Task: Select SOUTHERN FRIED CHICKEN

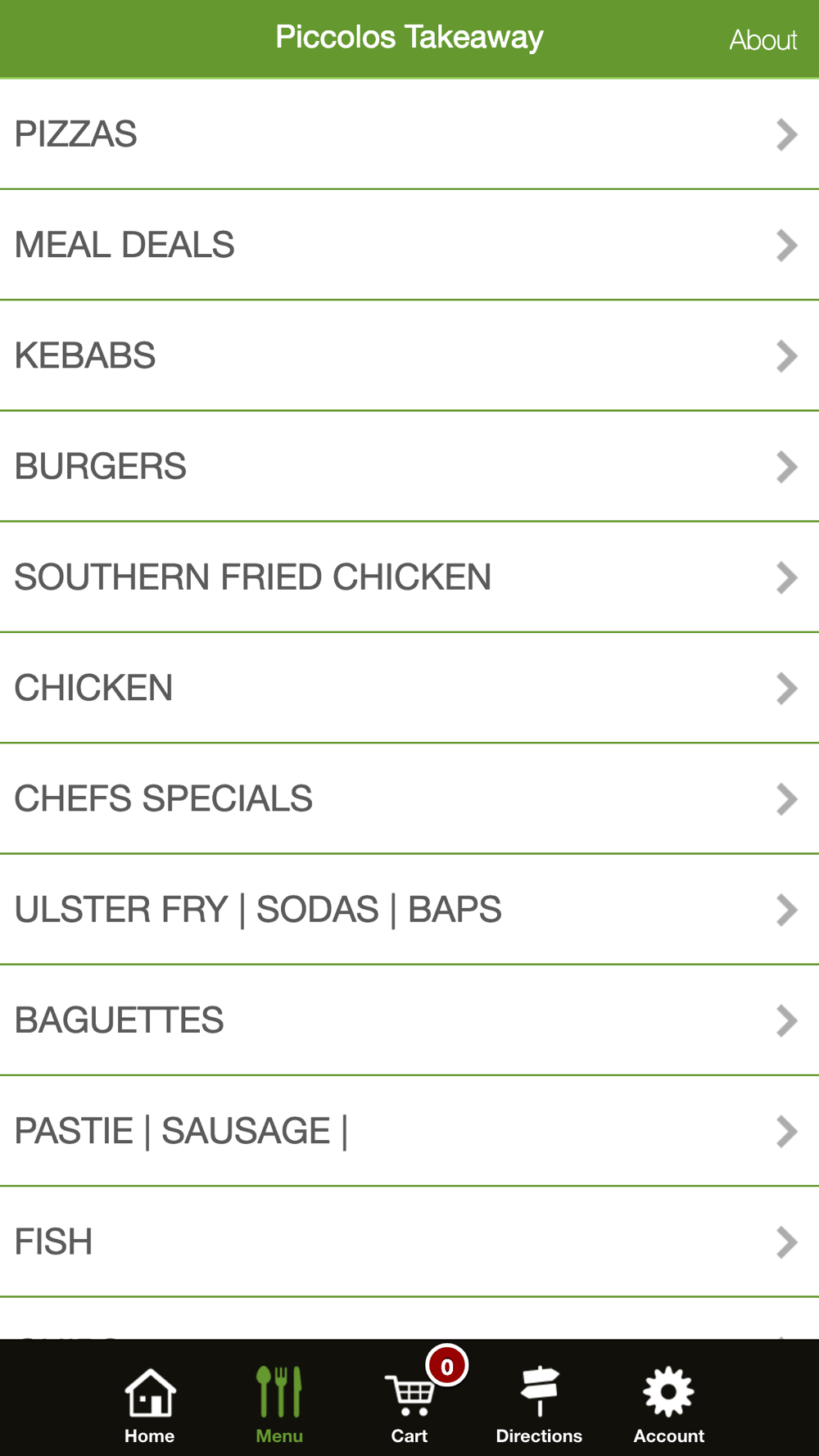Action: coord(409,577)
